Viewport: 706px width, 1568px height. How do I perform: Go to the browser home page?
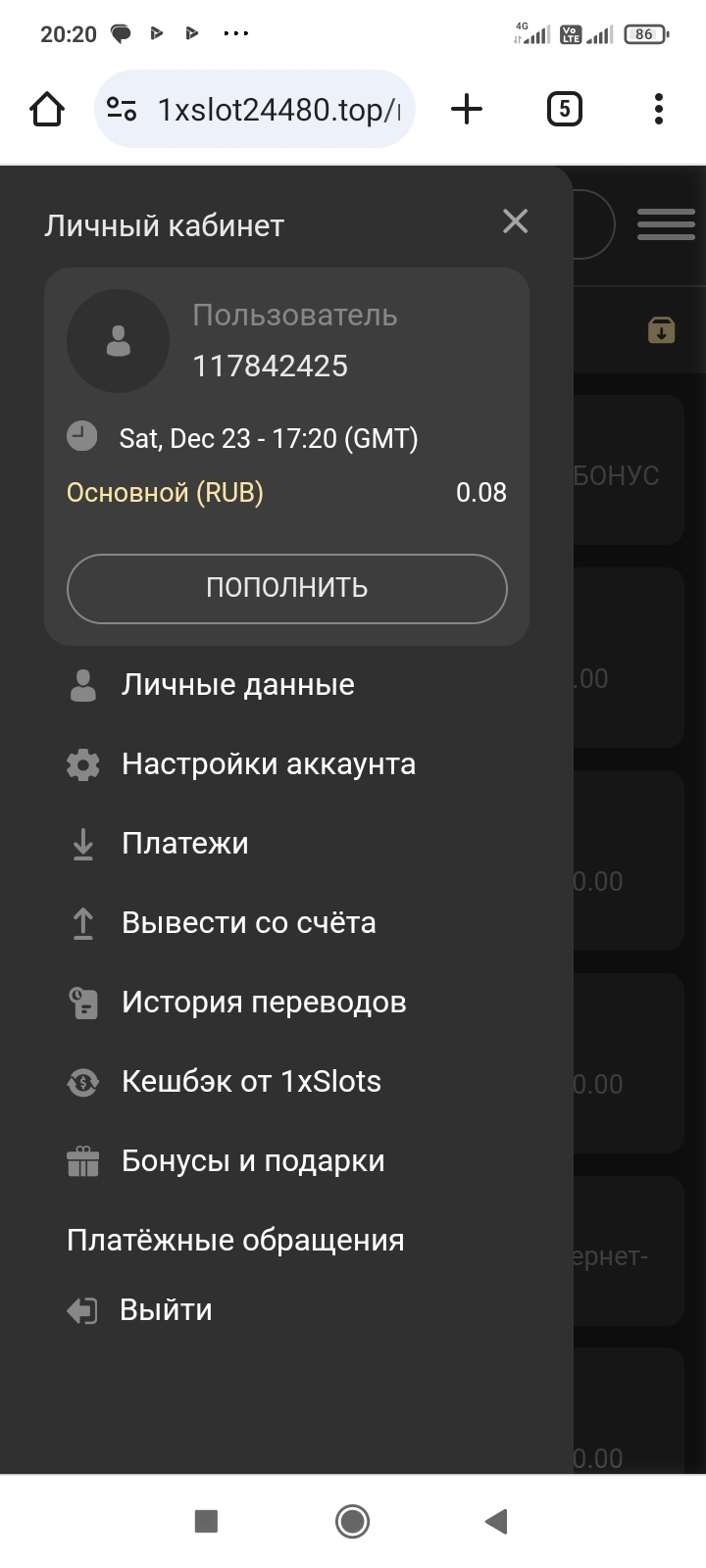pyautogui.click(x=47, y=109)
